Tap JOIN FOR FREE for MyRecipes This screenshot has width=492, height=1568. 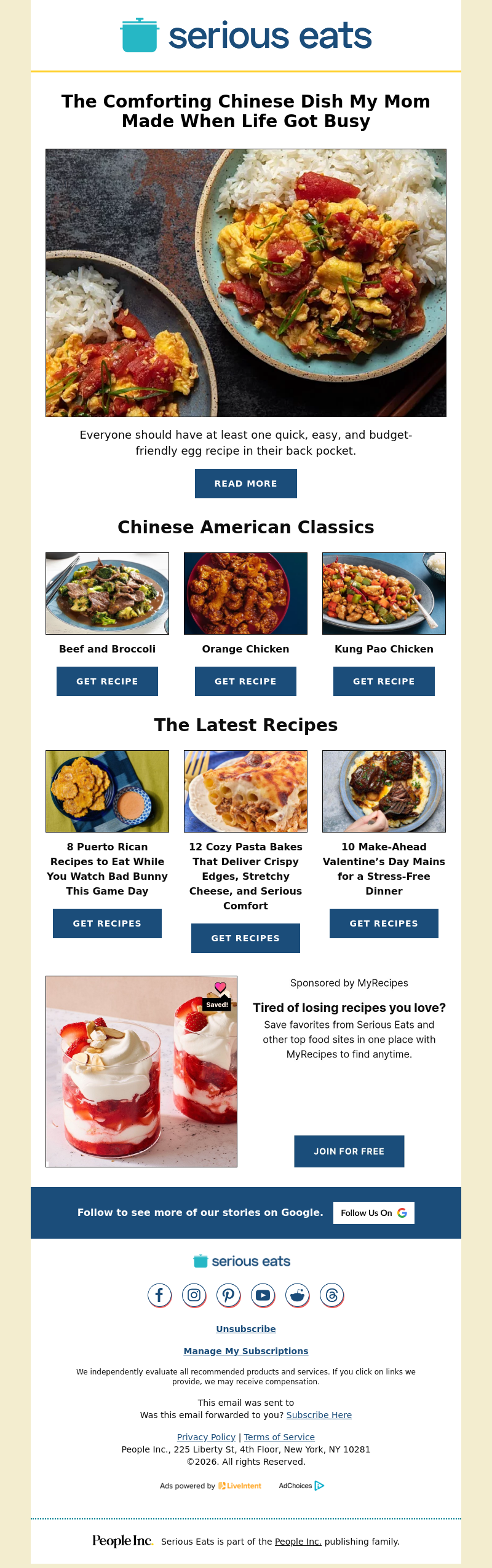pyautogui.click(x=349, y=1151)
